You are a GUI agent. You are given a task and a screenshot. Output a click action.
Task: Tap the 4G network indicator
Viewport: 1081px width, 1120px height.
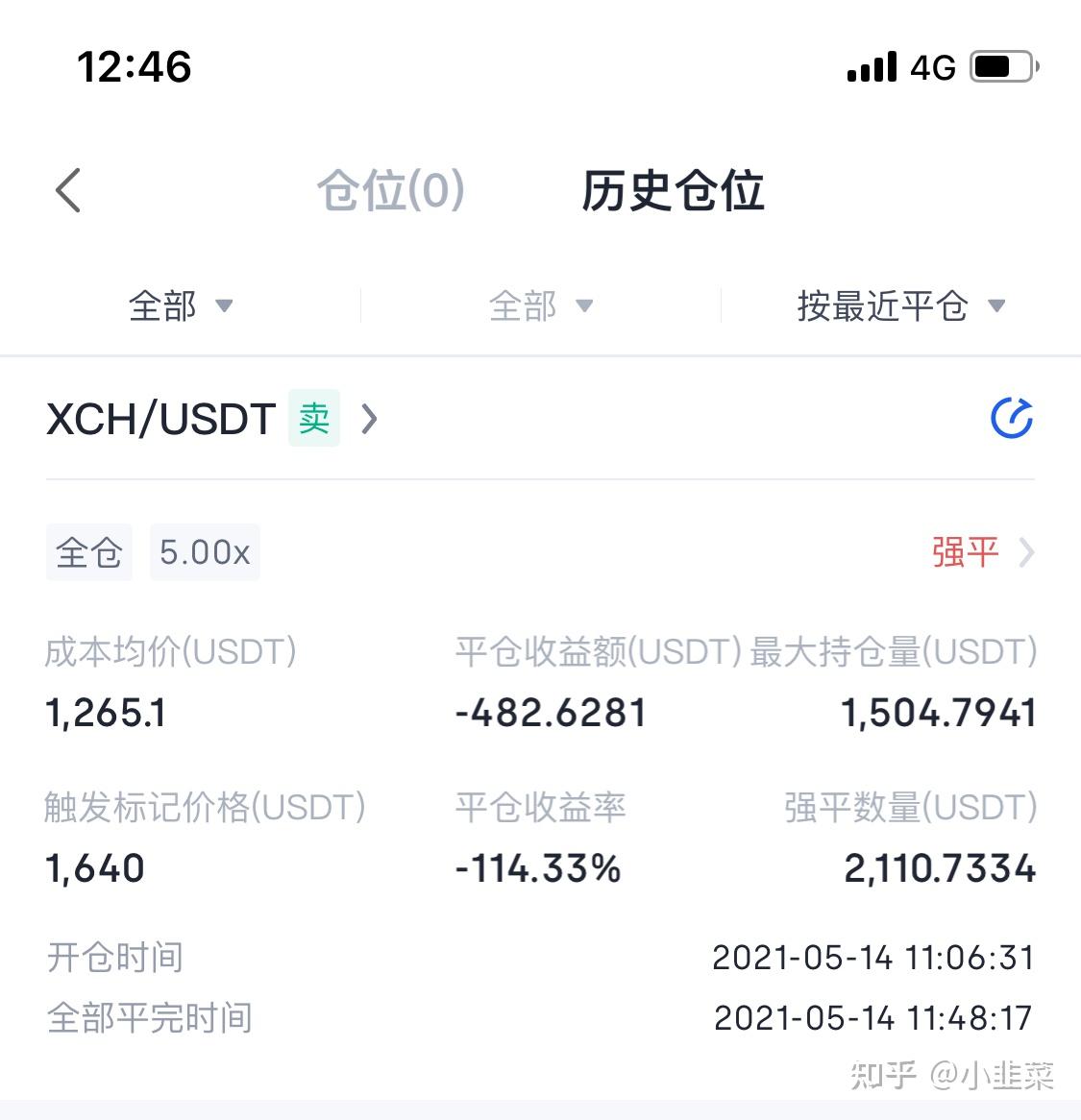point(930,66)
